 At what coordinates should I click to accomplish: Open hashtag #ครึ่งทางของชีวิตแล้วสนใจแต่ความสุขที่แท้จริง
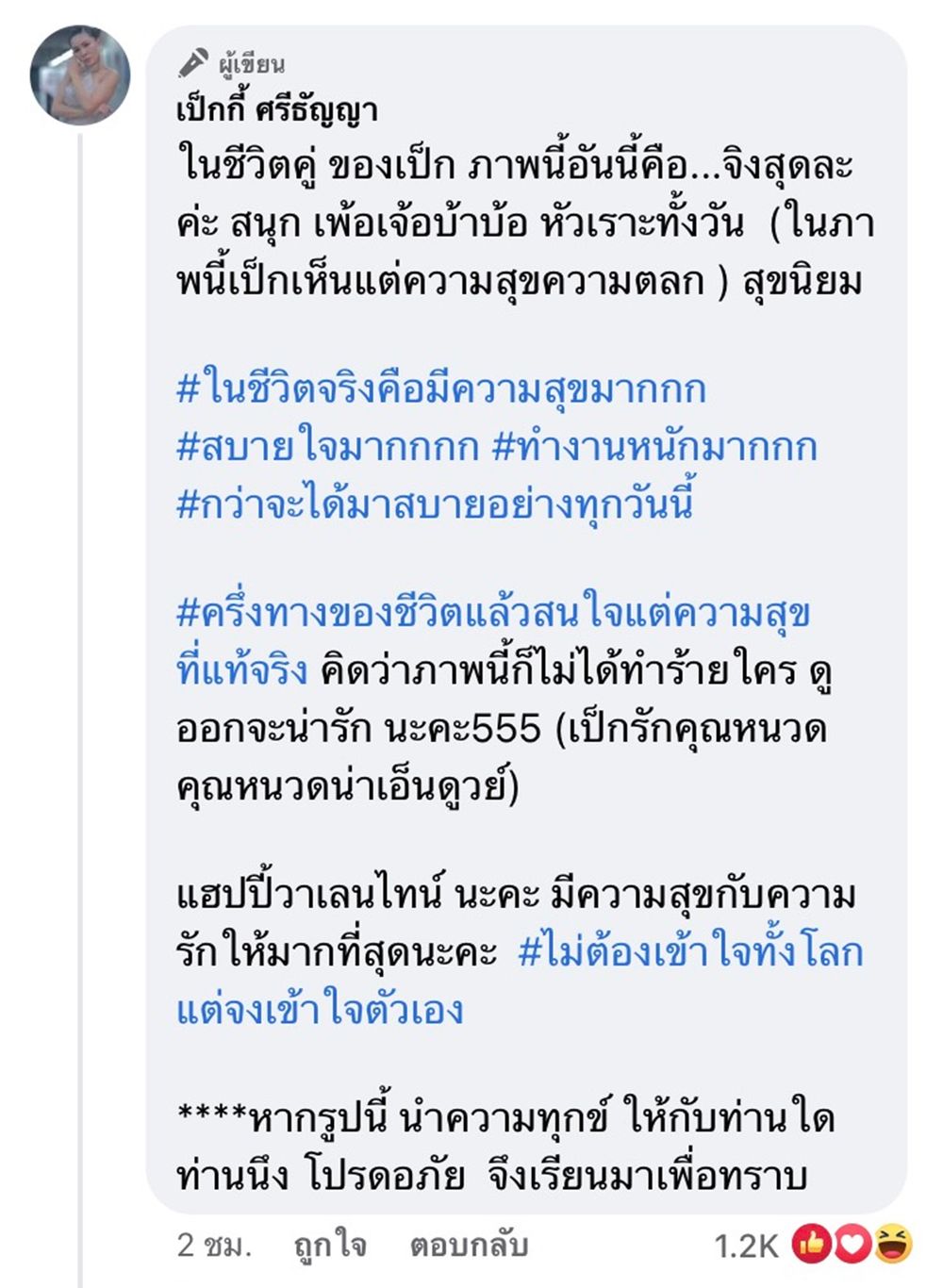tap(493, 615)
